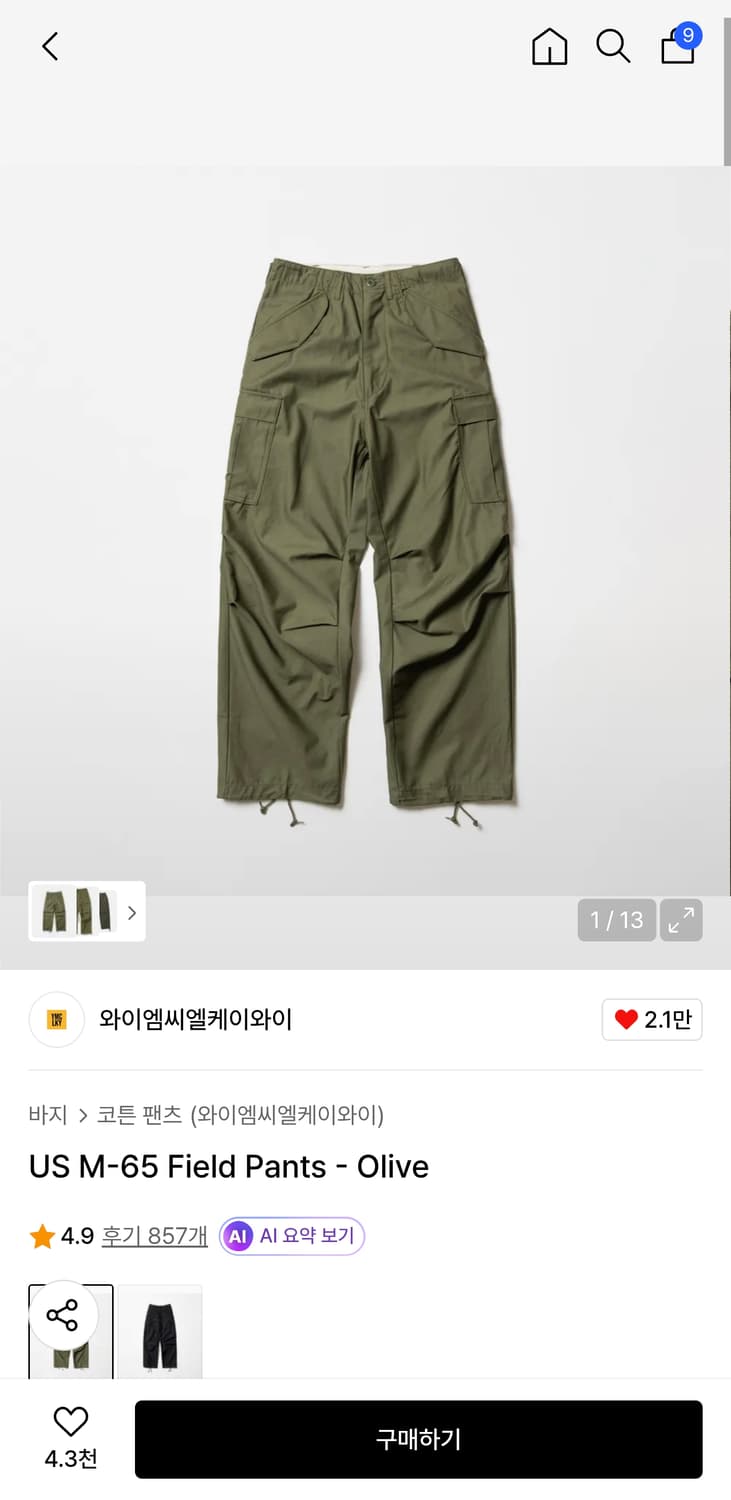Viewport: 731px width, 1500px height.
Task: Open the shopping cart showing 9 items
Action: [677, 48]
